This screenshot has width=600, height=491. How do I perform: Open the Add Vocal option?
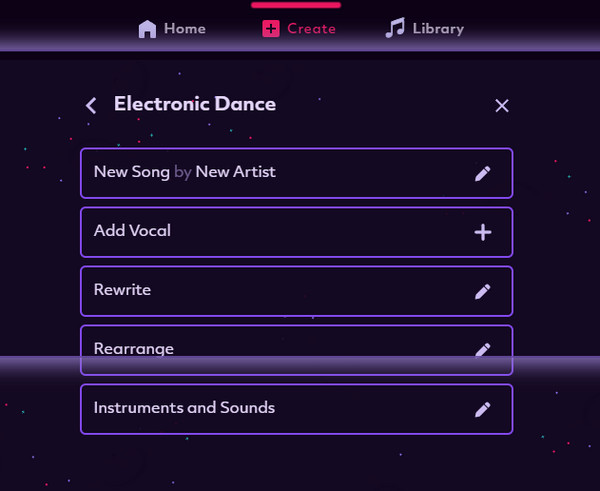click(296, 232)
